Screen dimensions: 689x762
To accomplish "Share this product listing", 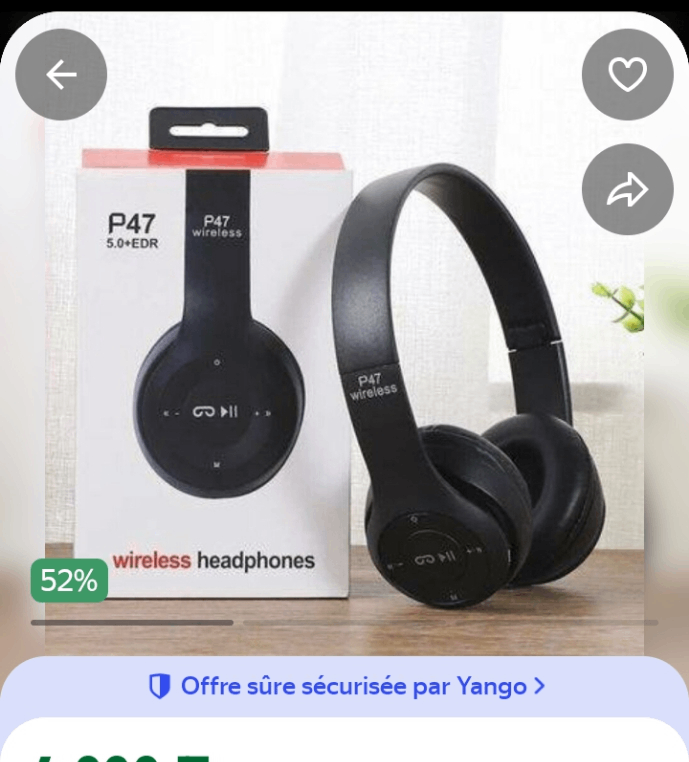I will pyautogui.click(x=628, y=189).
